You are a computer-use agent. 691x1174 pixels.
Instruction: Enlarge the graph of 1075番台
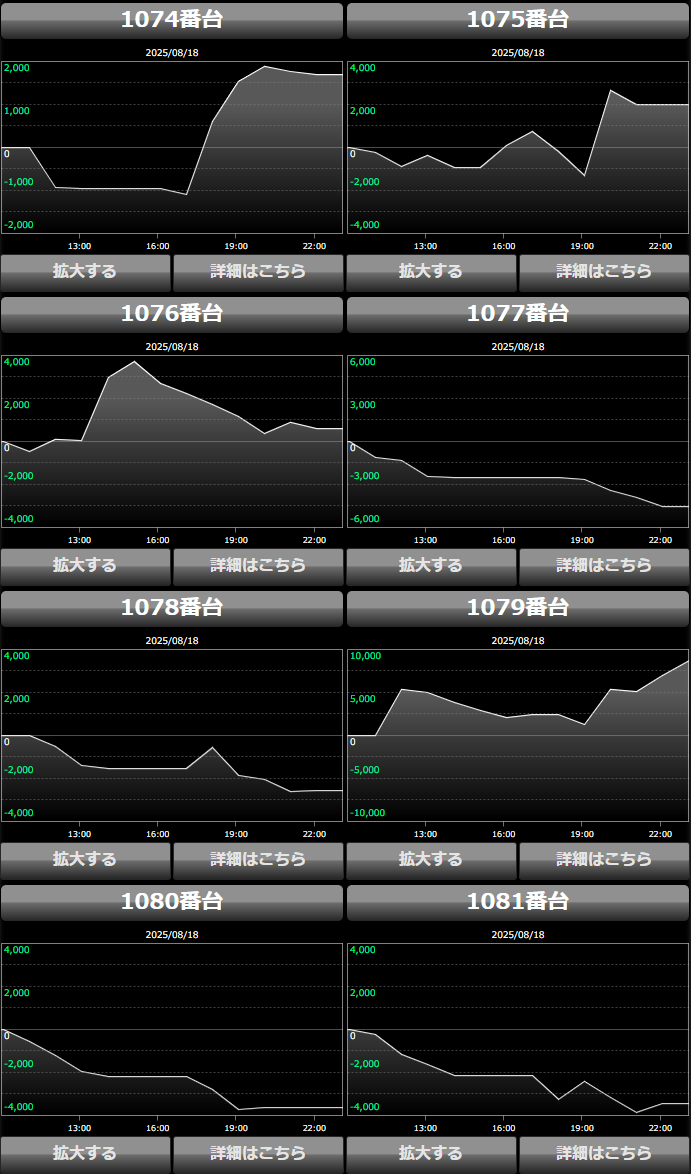pos(431,271)
